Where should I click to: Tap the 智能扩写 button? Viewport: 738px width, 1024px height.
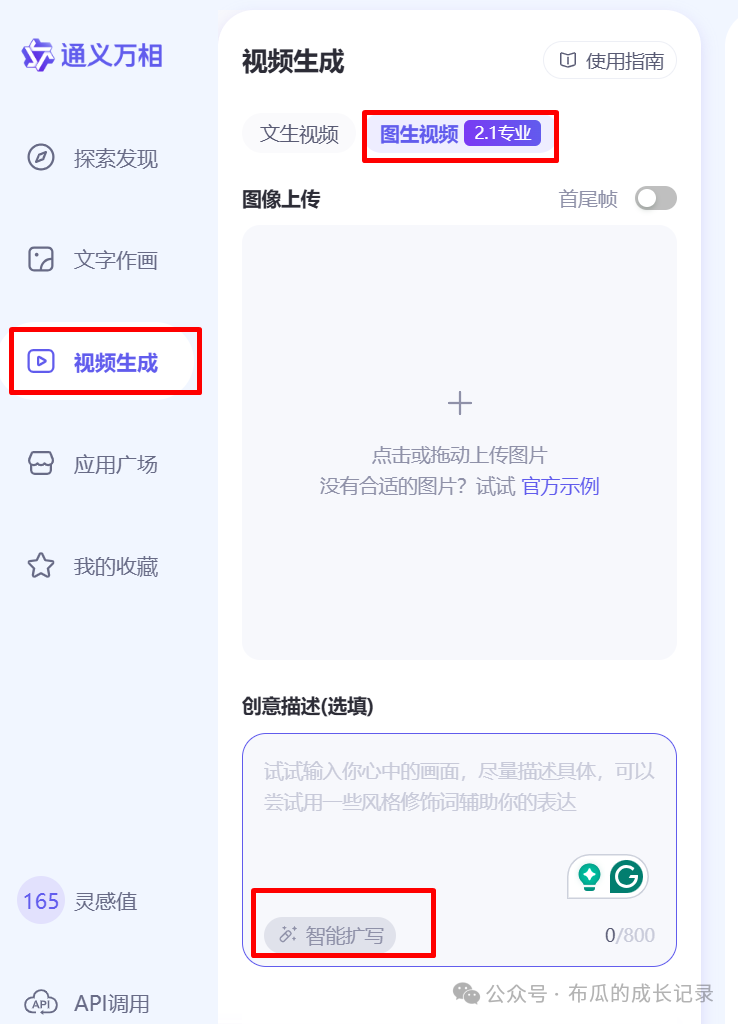(330, 935)
